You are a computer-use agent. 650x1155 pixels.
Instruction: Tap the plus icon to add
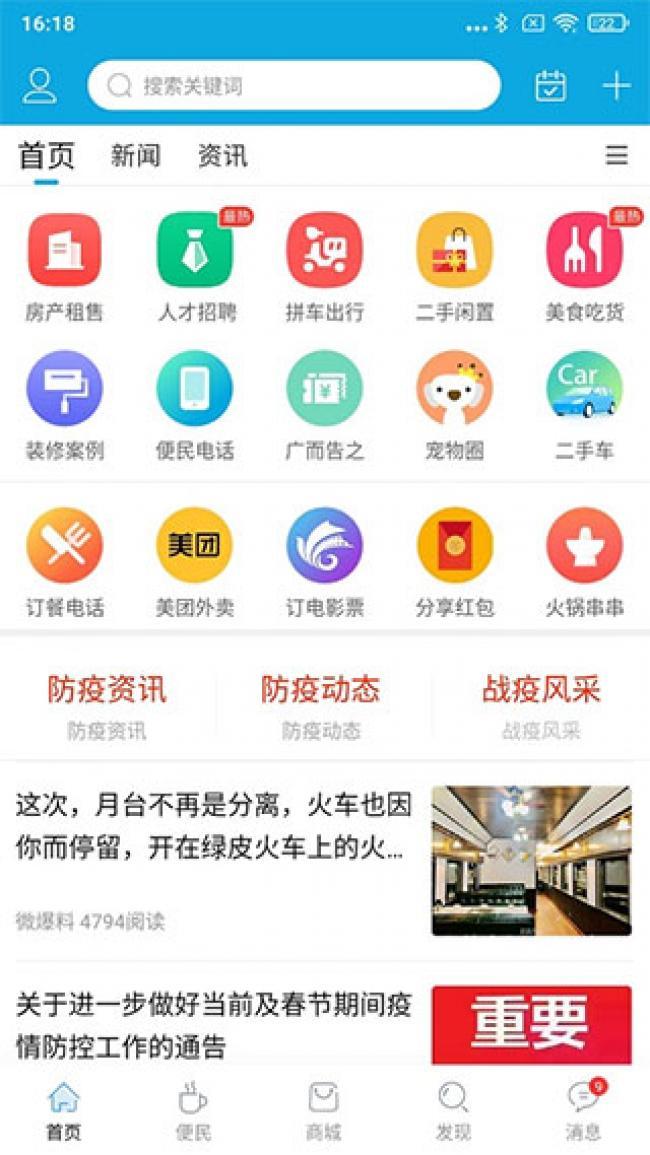click(x=616, y=86)
